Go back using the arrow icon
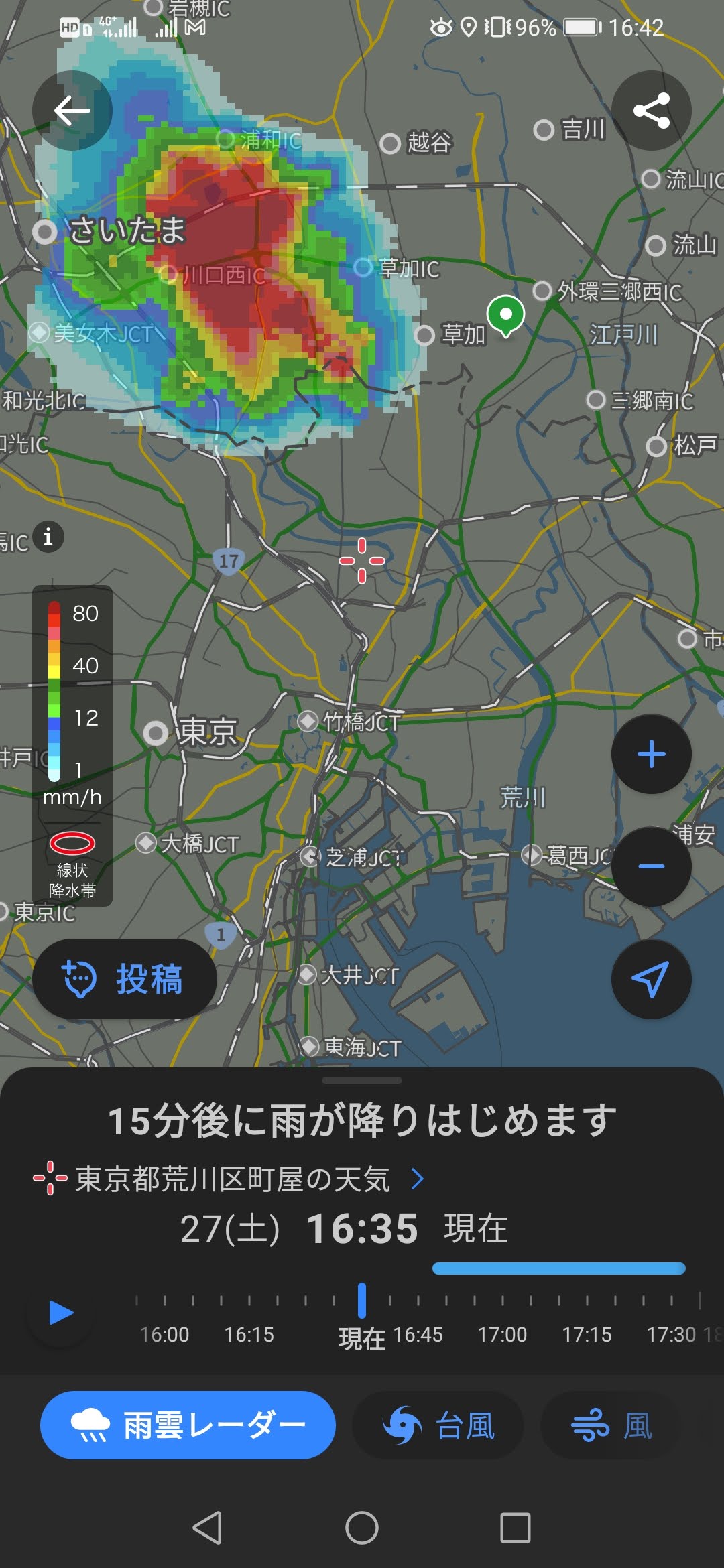This screenshot has height=1568, width=724. 72,110
